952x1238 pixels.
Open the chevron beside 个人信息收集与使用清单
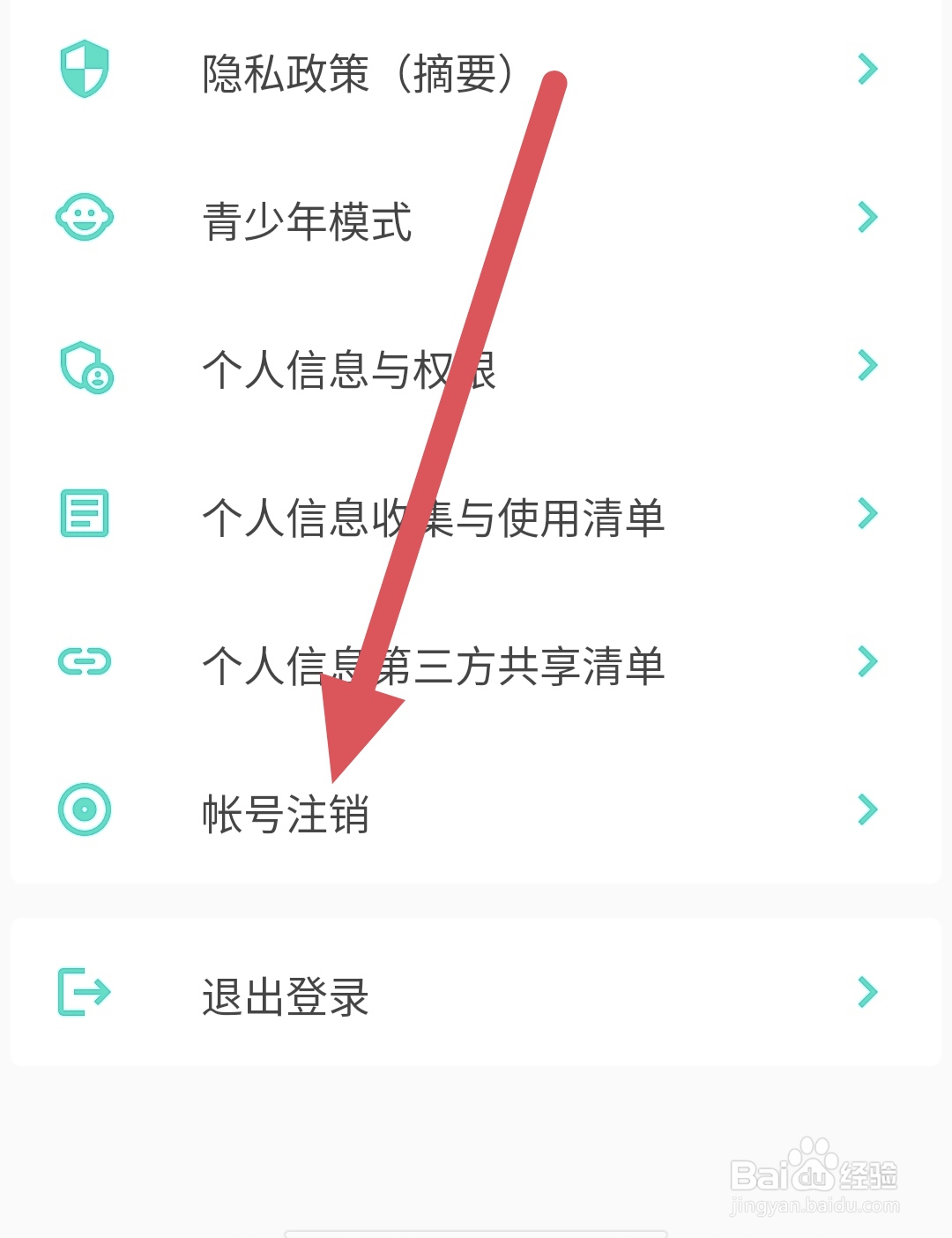[866, 513]
